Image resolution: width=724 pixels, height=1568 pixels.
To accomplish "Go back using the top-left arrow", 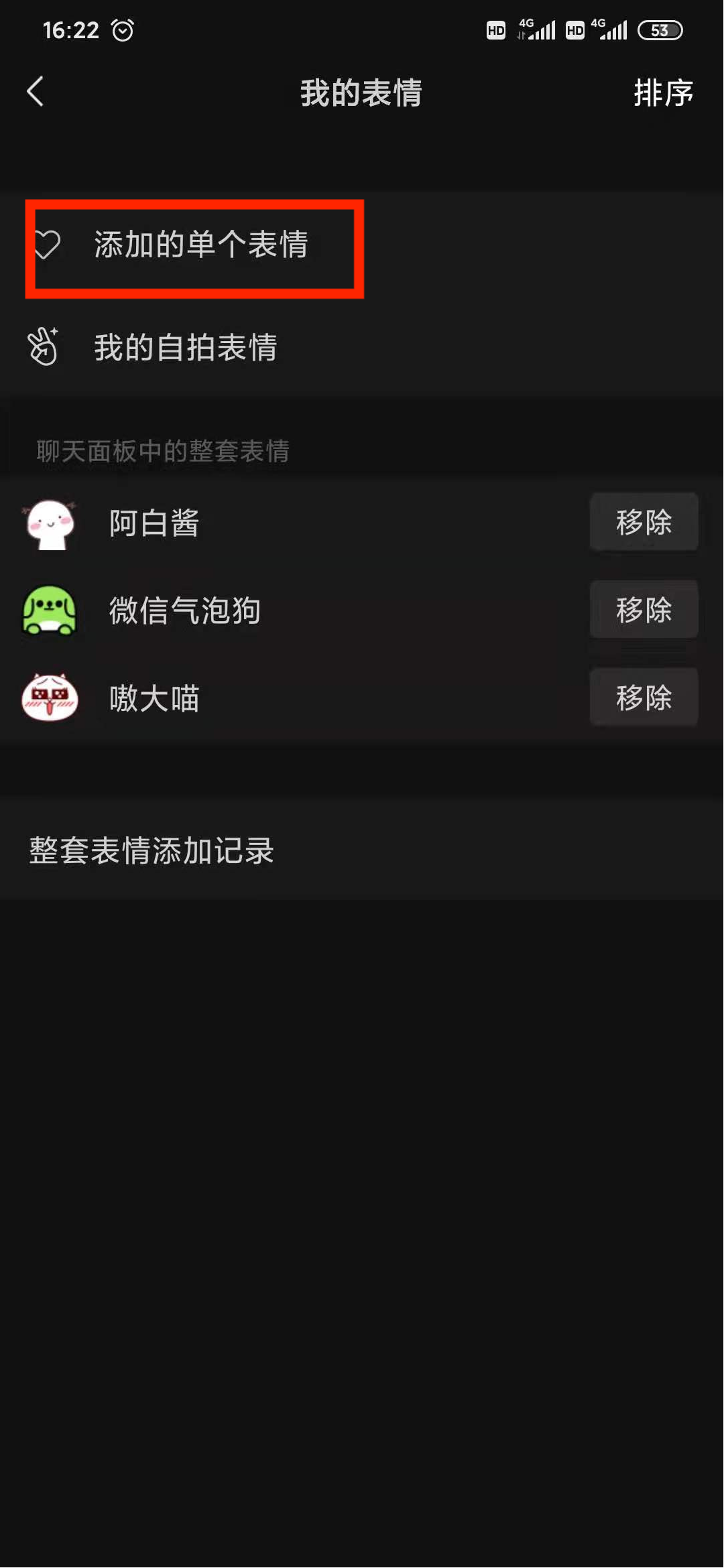I will click(x=35, y=92).
